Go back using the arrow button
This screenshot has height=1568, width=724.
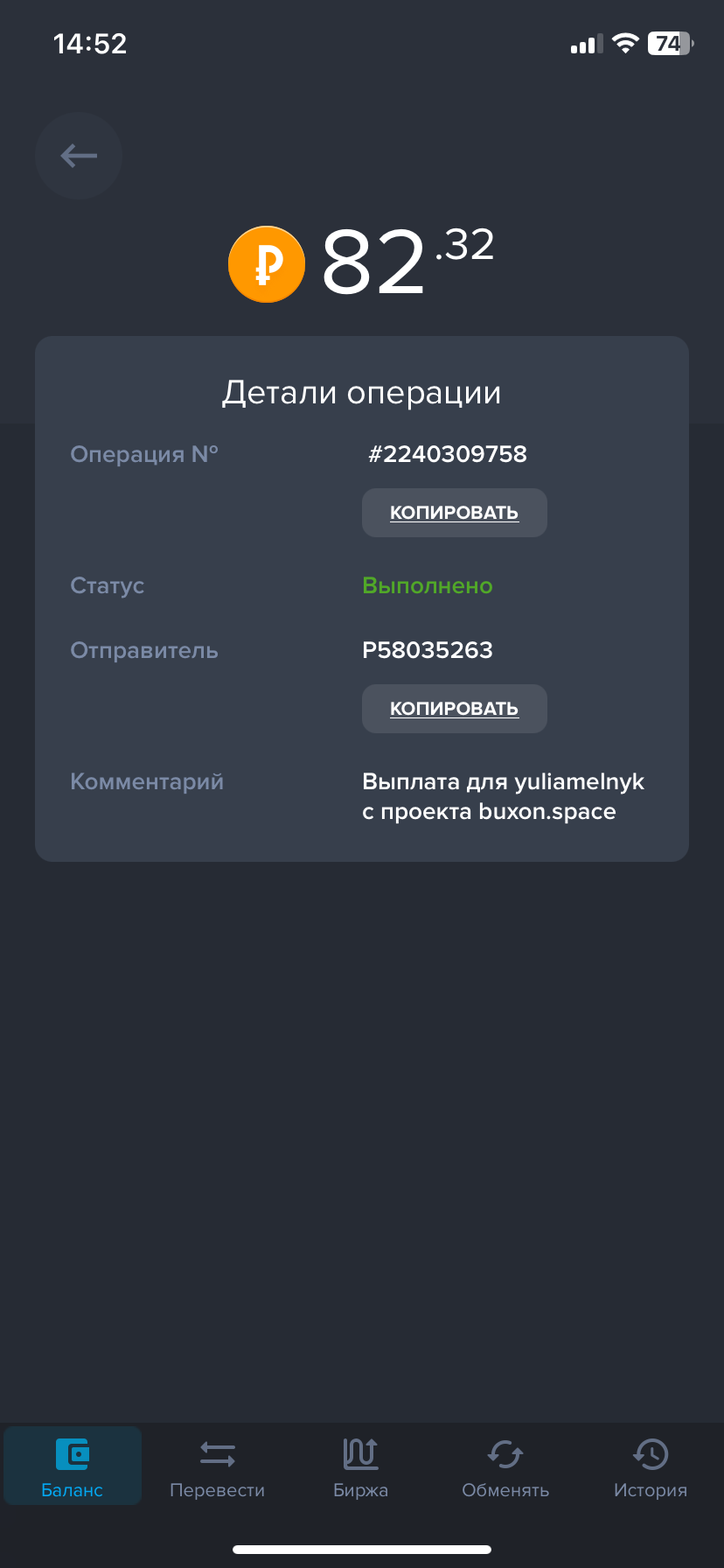click(78, 156)
